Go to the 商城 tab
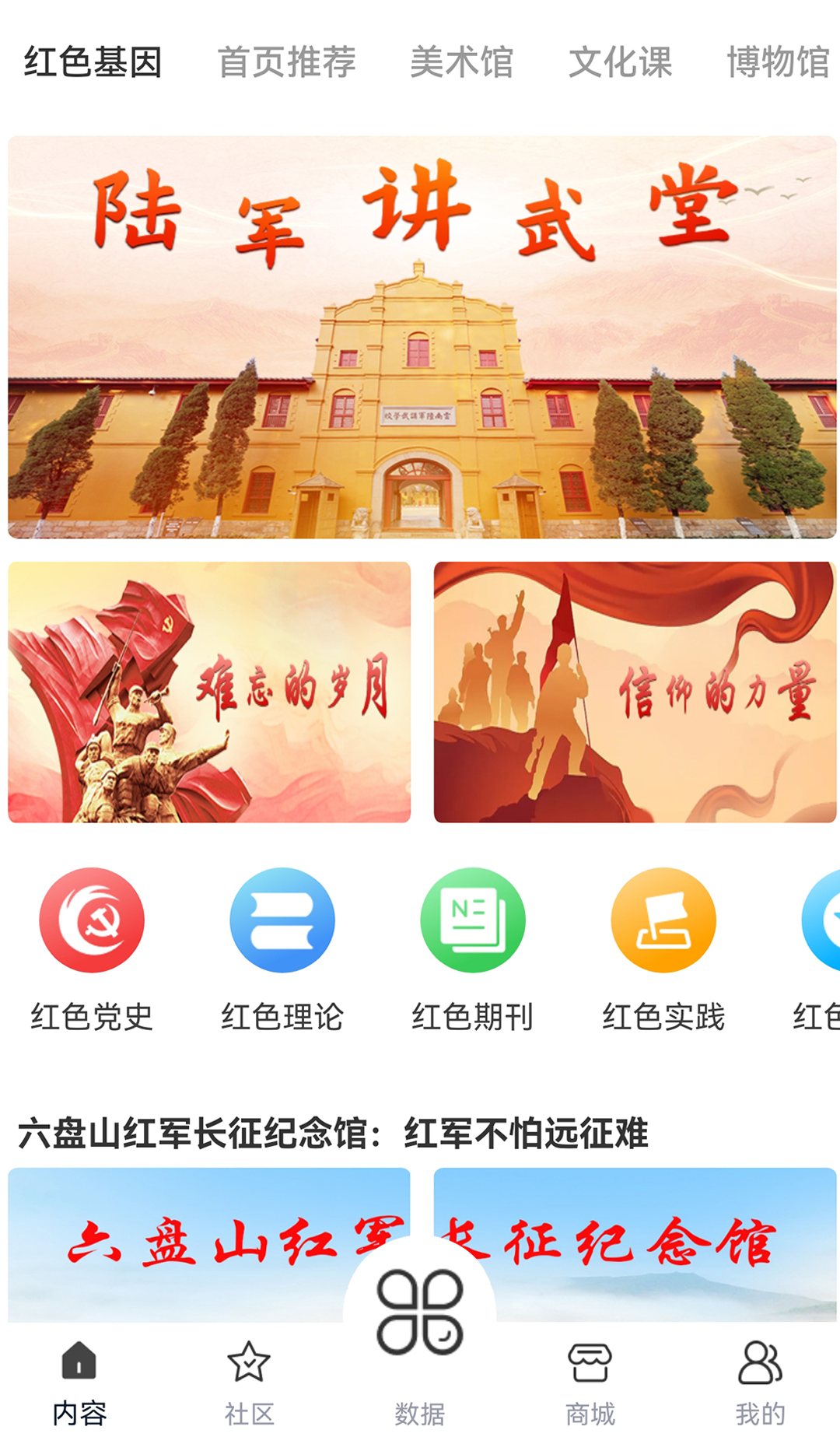The width and height of the screenshot is (840, 1437). pos(590,1382)
